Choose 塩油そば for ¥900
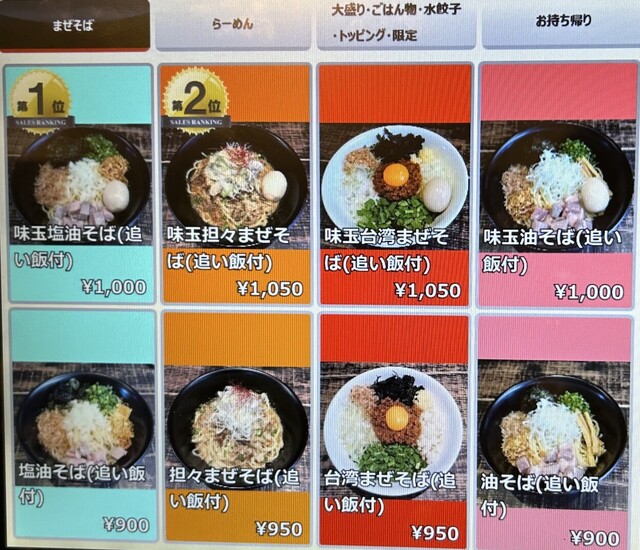The image size is (640, 550). pyautogui.click(x=80, y=430)
